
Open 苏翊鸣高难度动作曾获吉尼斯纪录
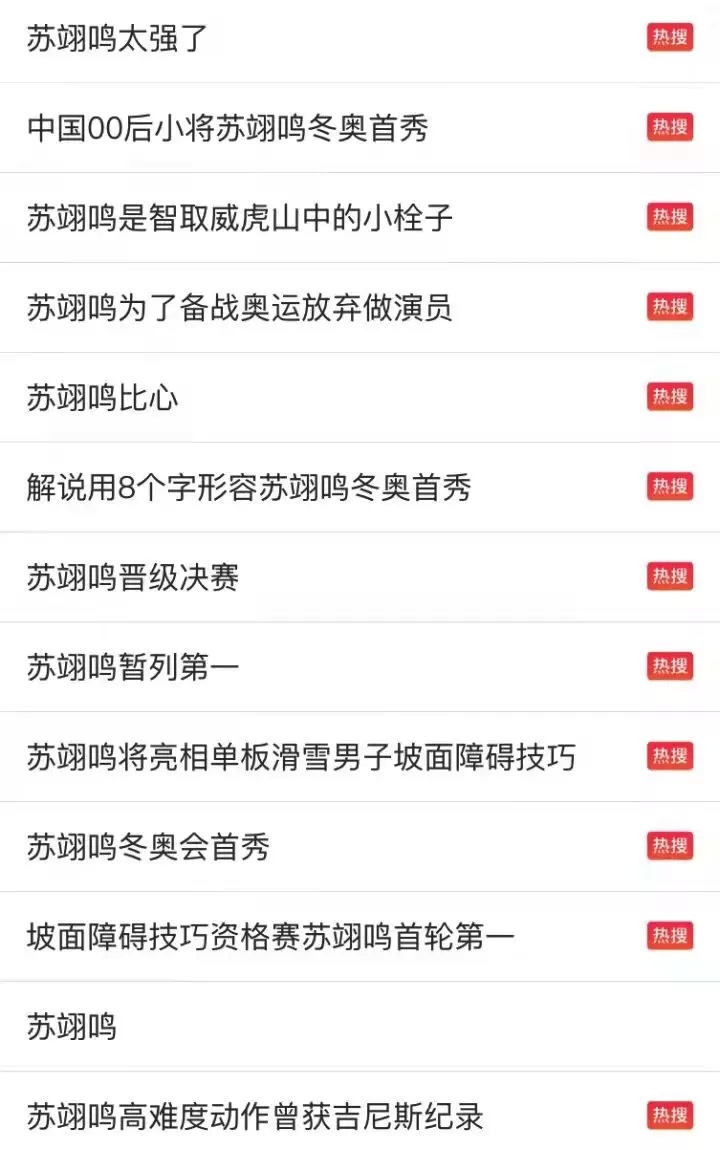click(x=255, y=1116)
